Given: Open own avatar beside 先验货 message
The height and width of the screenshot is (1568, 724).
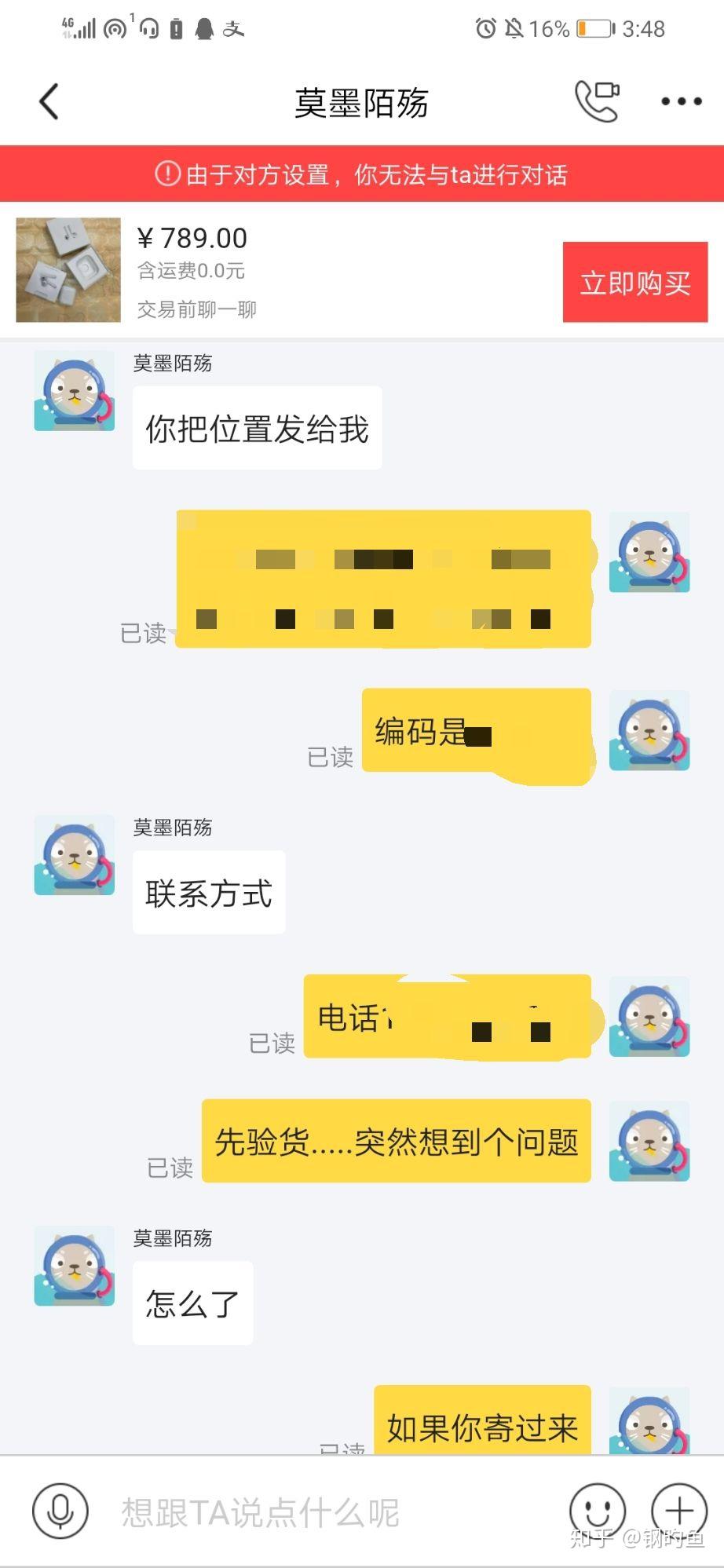Looking at the screenshot, I should [649, 1142].
